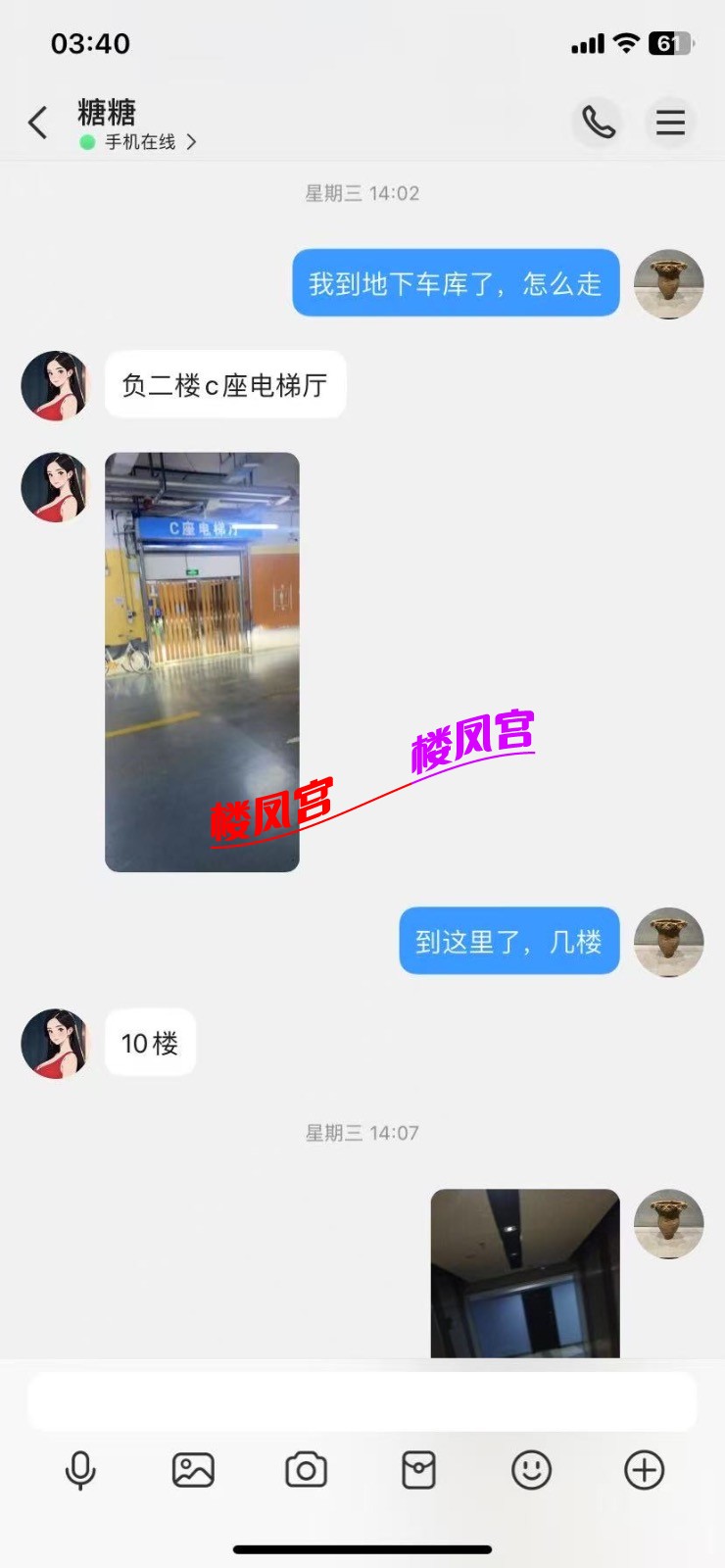This screenshot has height=1568, width=725.
Task: Open the chat settings menu
Action: (x=670, y=122)
